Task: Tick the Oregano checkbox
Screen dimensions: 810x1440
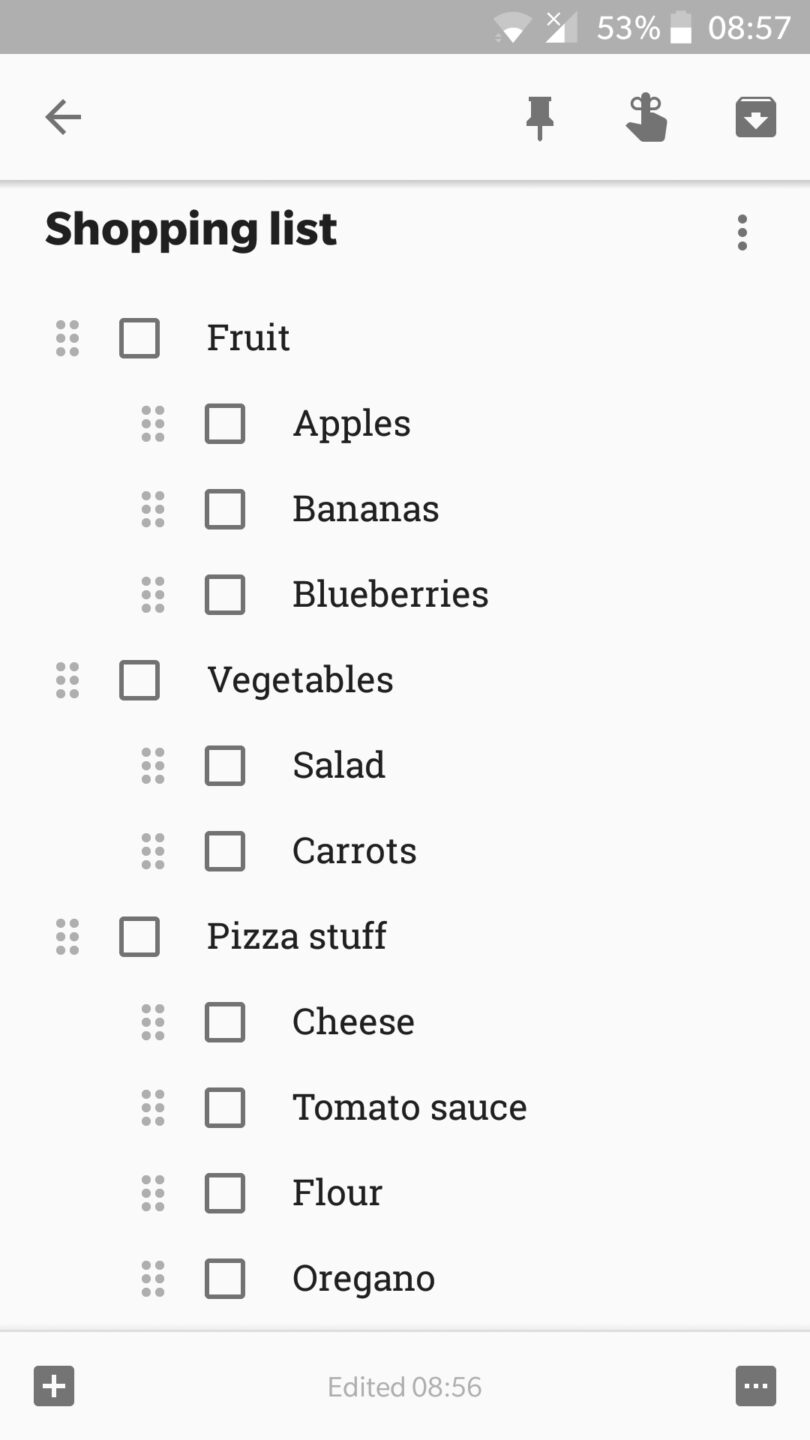Action: point(225,1279)
